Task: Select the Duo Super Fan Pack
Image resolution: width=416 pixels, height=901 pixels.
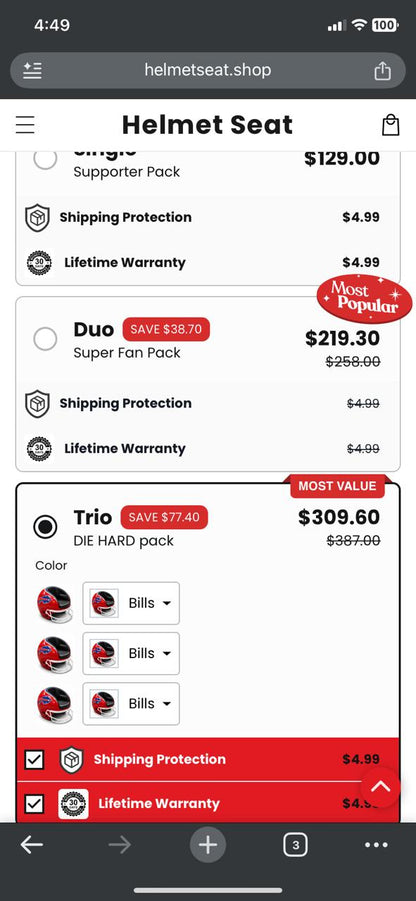Action: 45,339
